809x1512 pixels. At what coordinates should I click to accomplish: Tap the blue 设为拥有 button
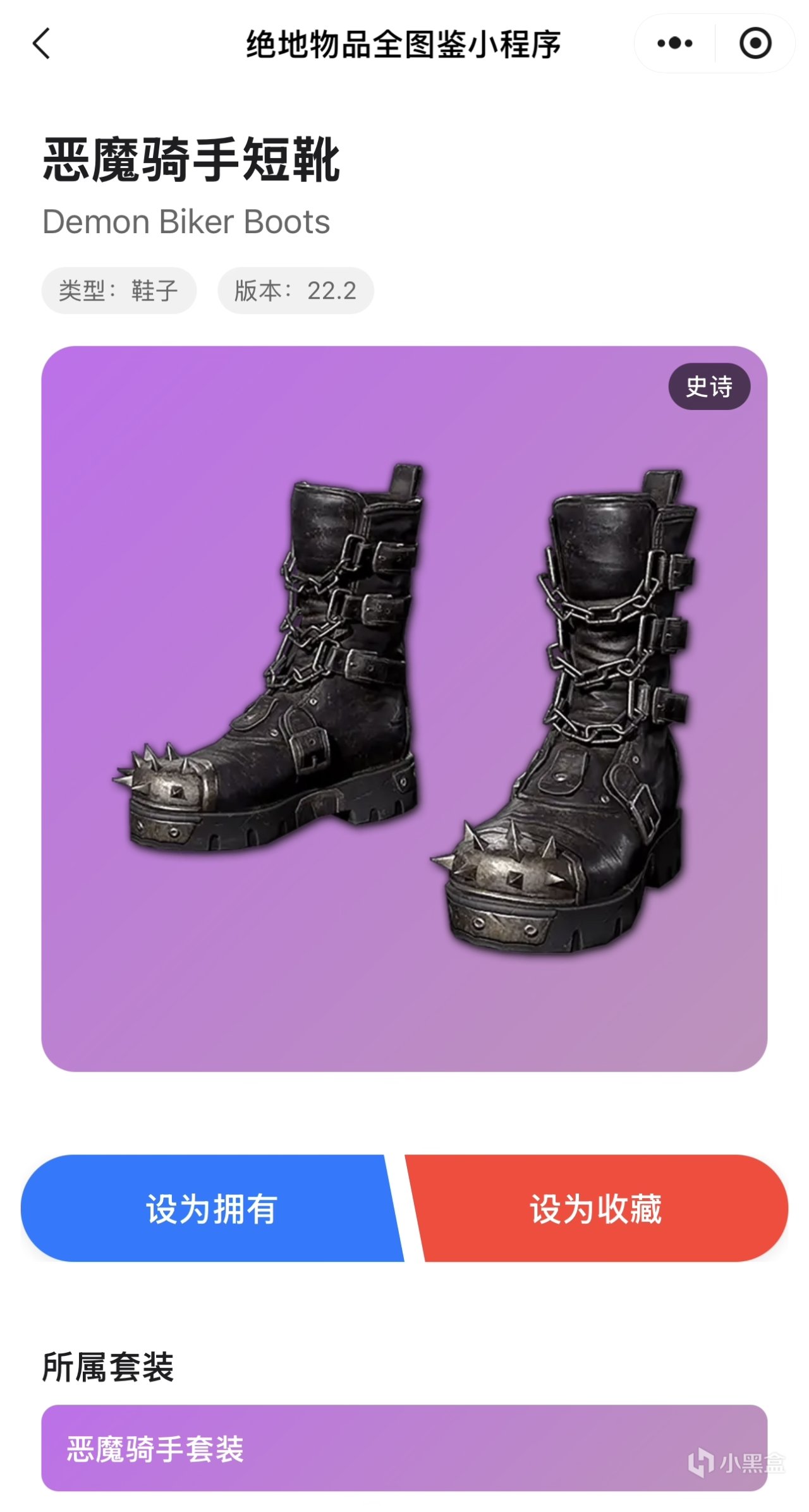pos(211,1208)
